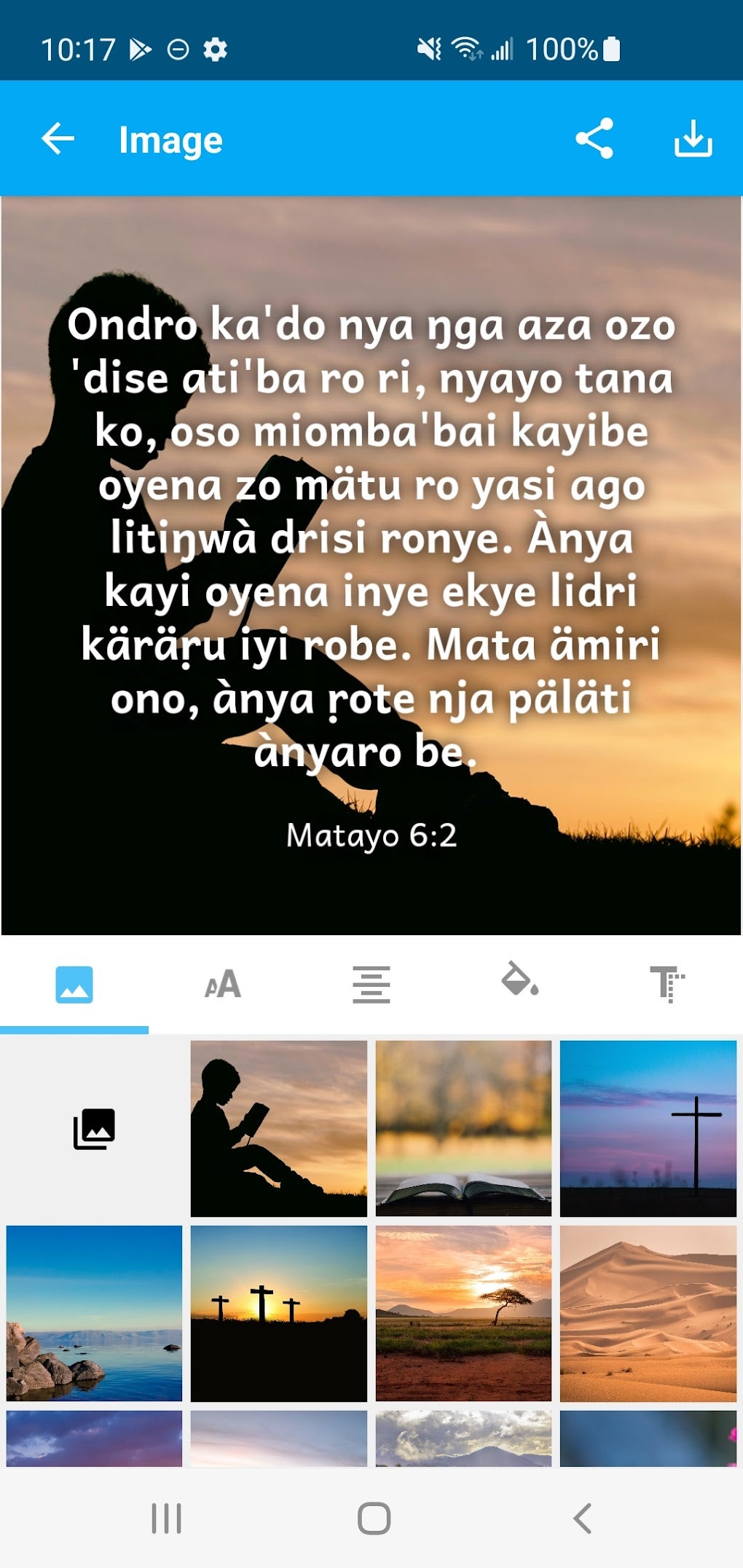Switch to the text style tab
The image size is (743, 1568).
coord(667,984)
